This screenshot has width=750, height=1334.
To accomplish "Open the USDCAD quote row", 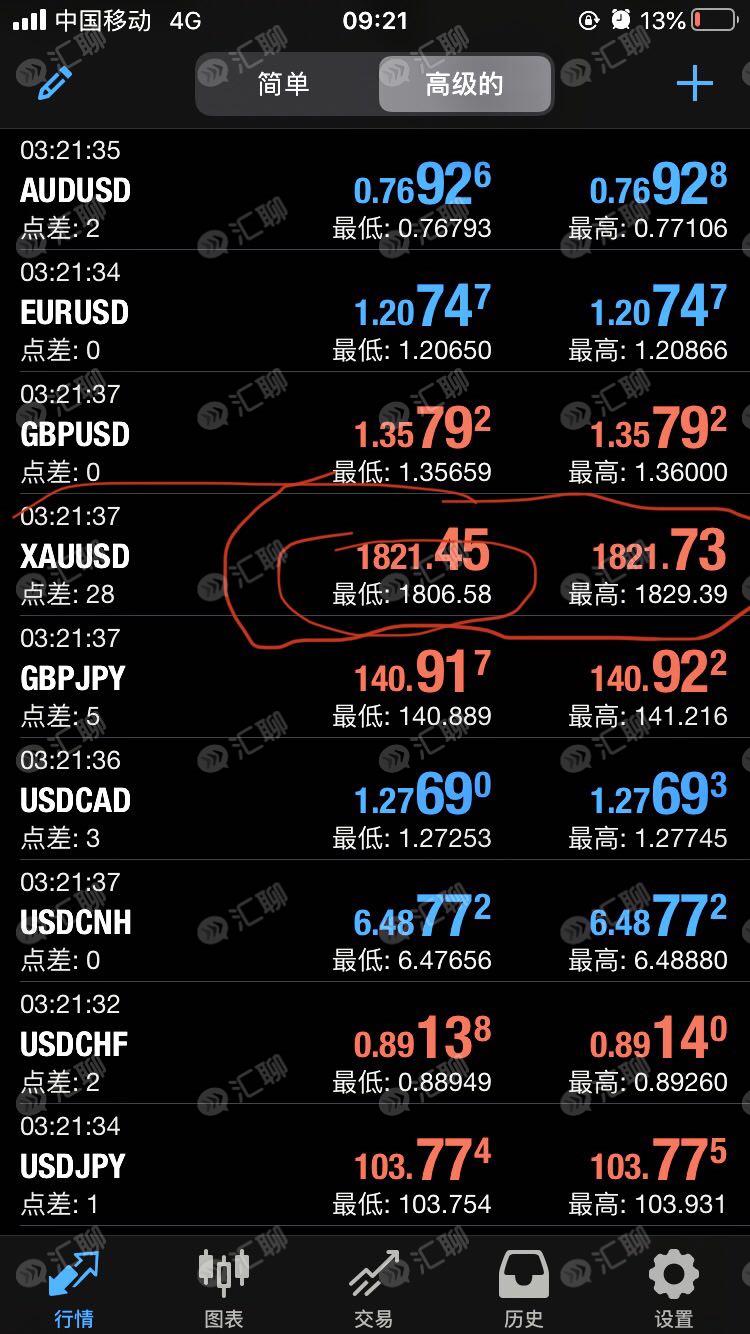I will [x=375, y=799].
